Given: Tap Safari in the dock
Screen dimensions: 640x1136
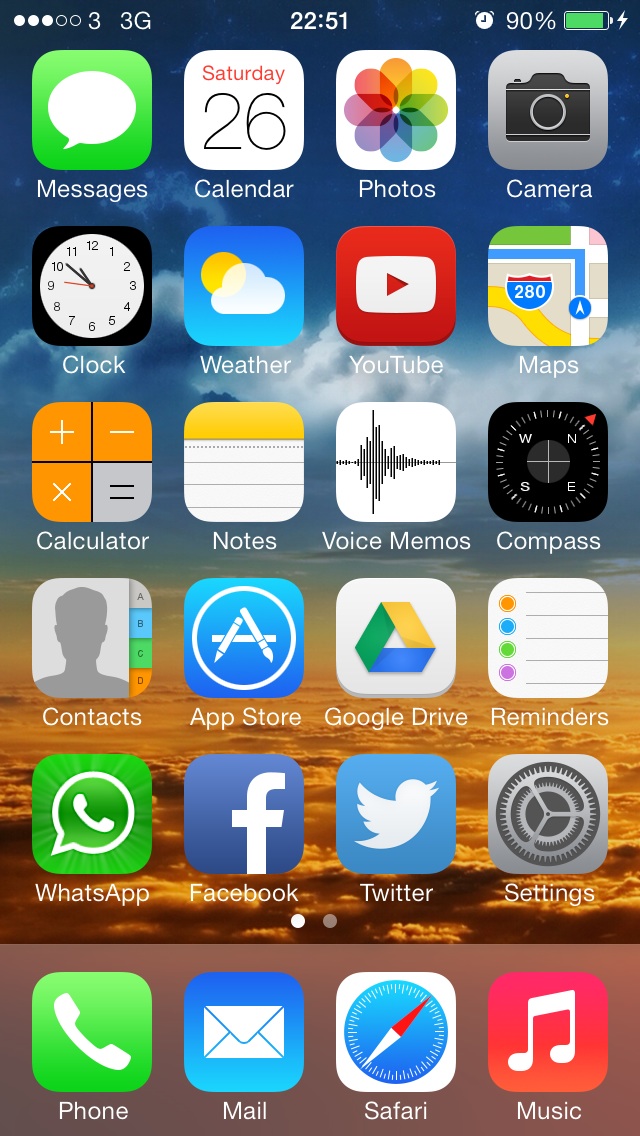Looking at the screenshot, I should click(x=396, y=1032).
